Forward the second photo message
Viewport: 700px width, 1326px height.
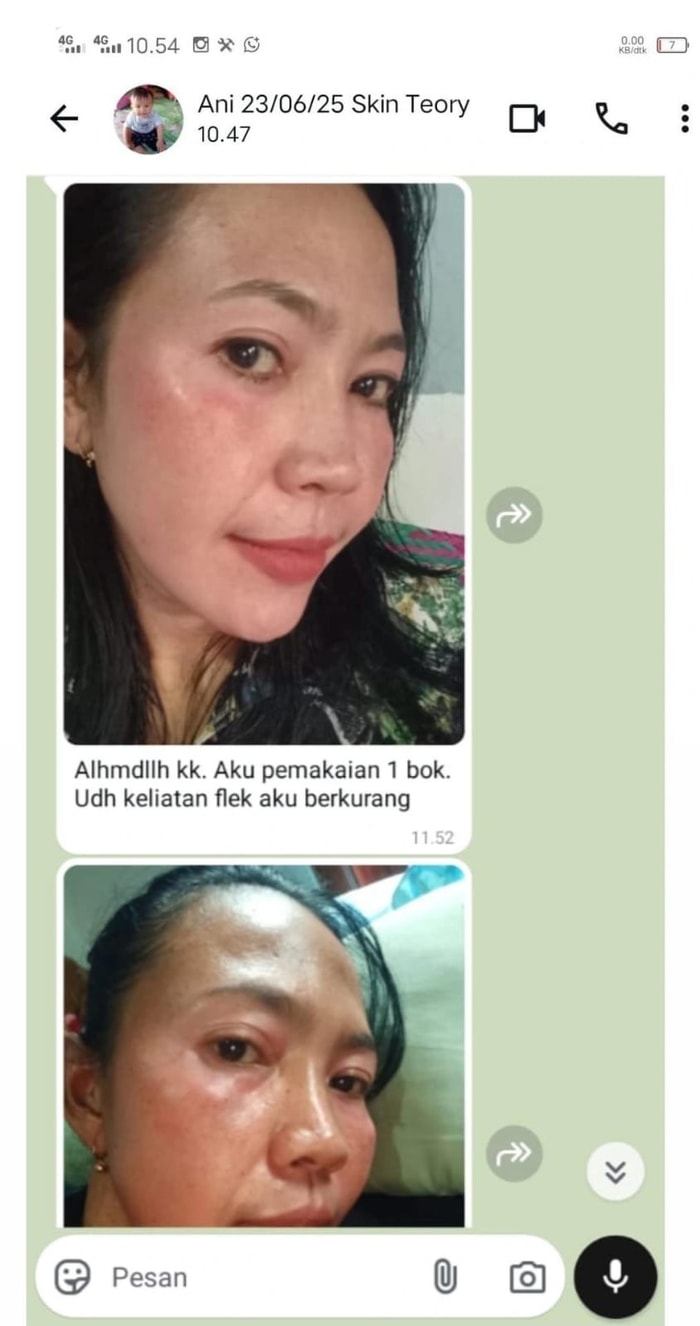tap(514, 1153)
